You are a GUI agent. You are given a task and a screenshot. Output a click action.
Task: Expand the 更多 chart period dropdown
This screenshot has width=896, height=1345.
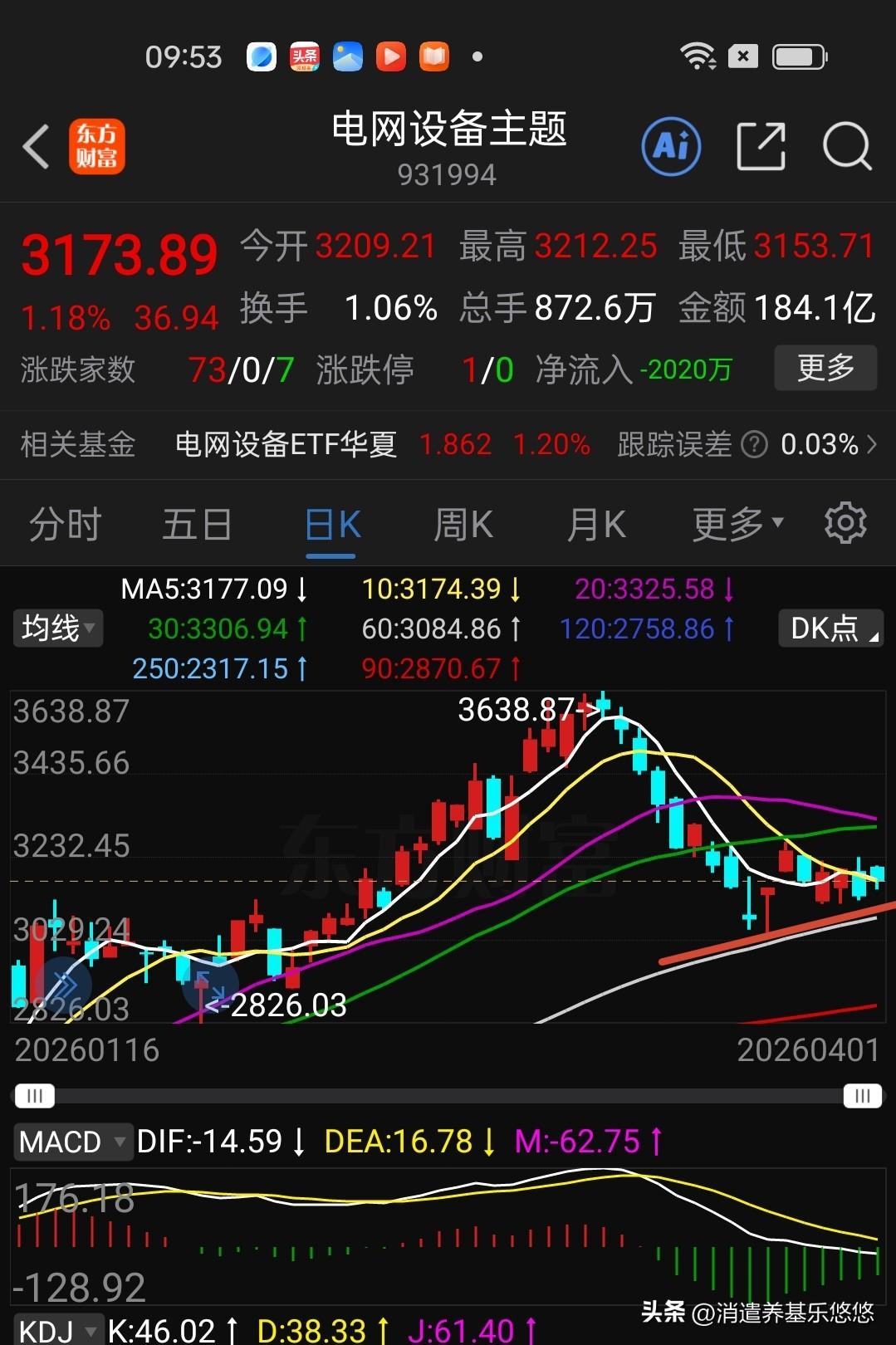(735, 523)
